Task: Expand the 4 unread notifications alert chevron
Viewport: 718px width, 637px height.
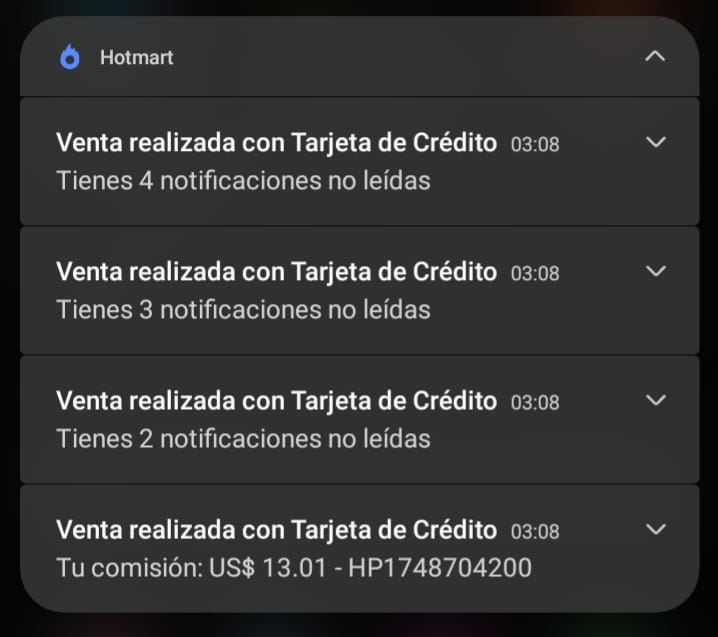Action: point(656,142)
